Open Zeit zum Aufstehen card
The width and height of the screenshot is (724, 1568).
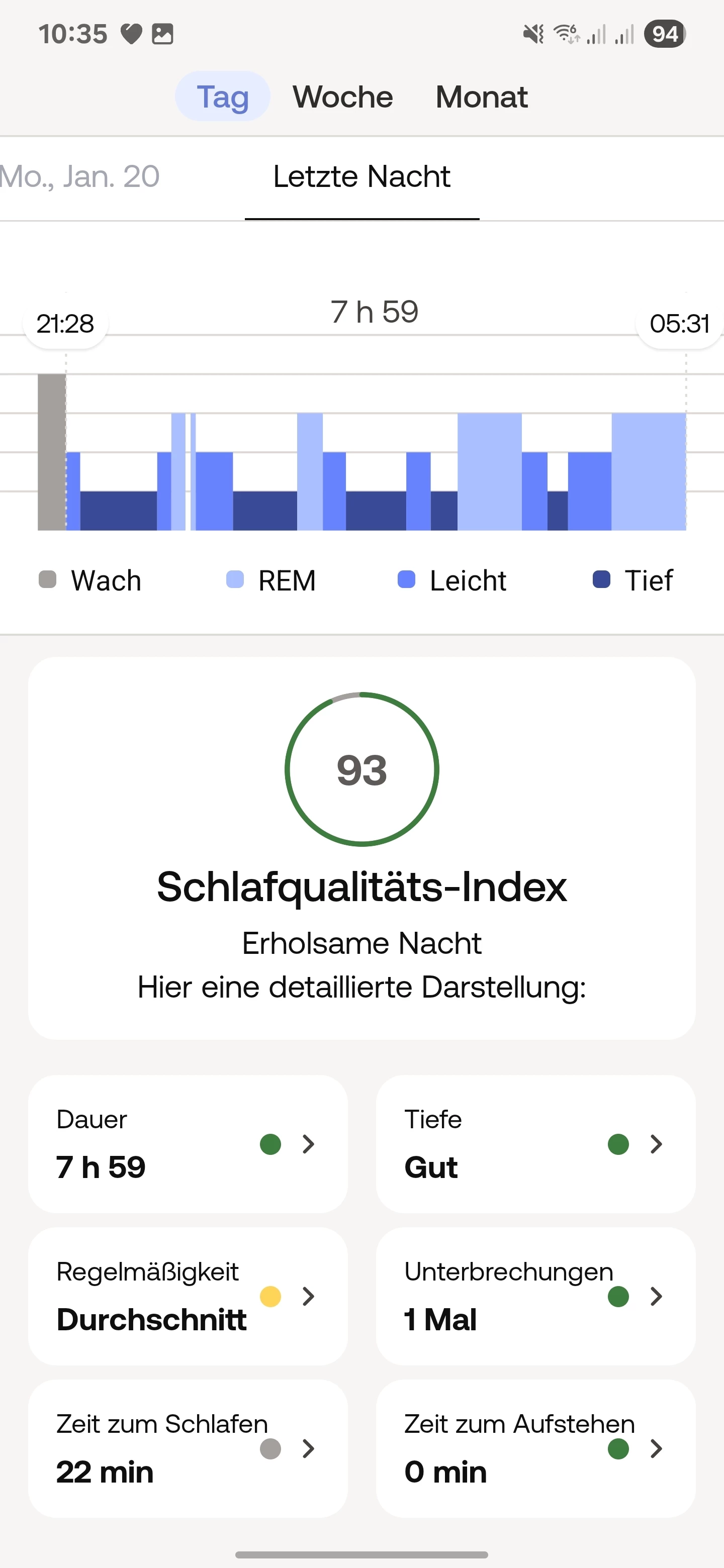click(x=535, y=1448)
